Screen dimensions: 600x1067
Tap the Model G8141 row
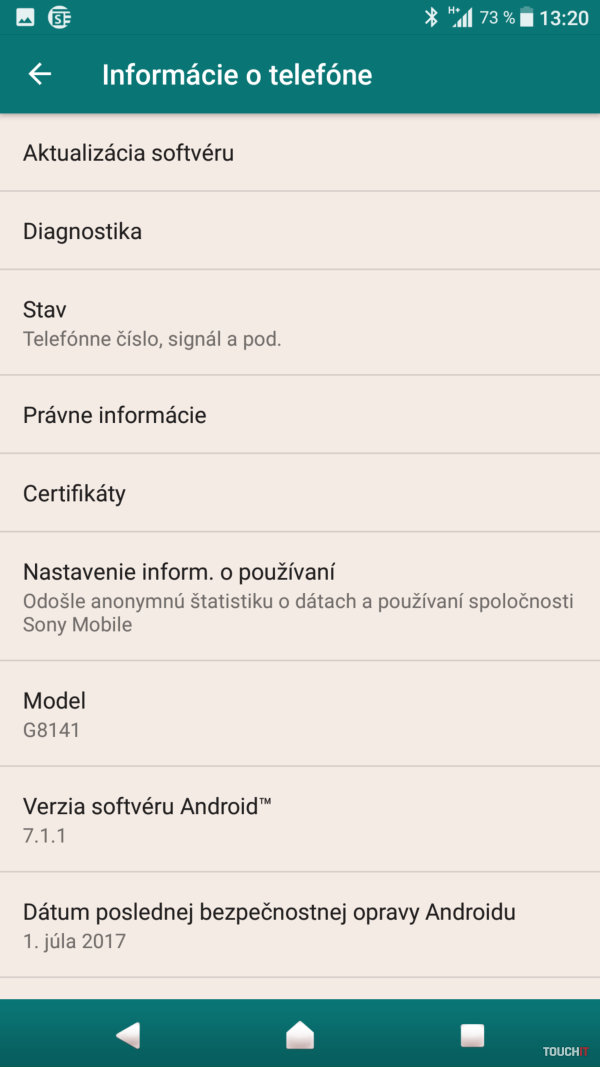(x=300, y=714)
